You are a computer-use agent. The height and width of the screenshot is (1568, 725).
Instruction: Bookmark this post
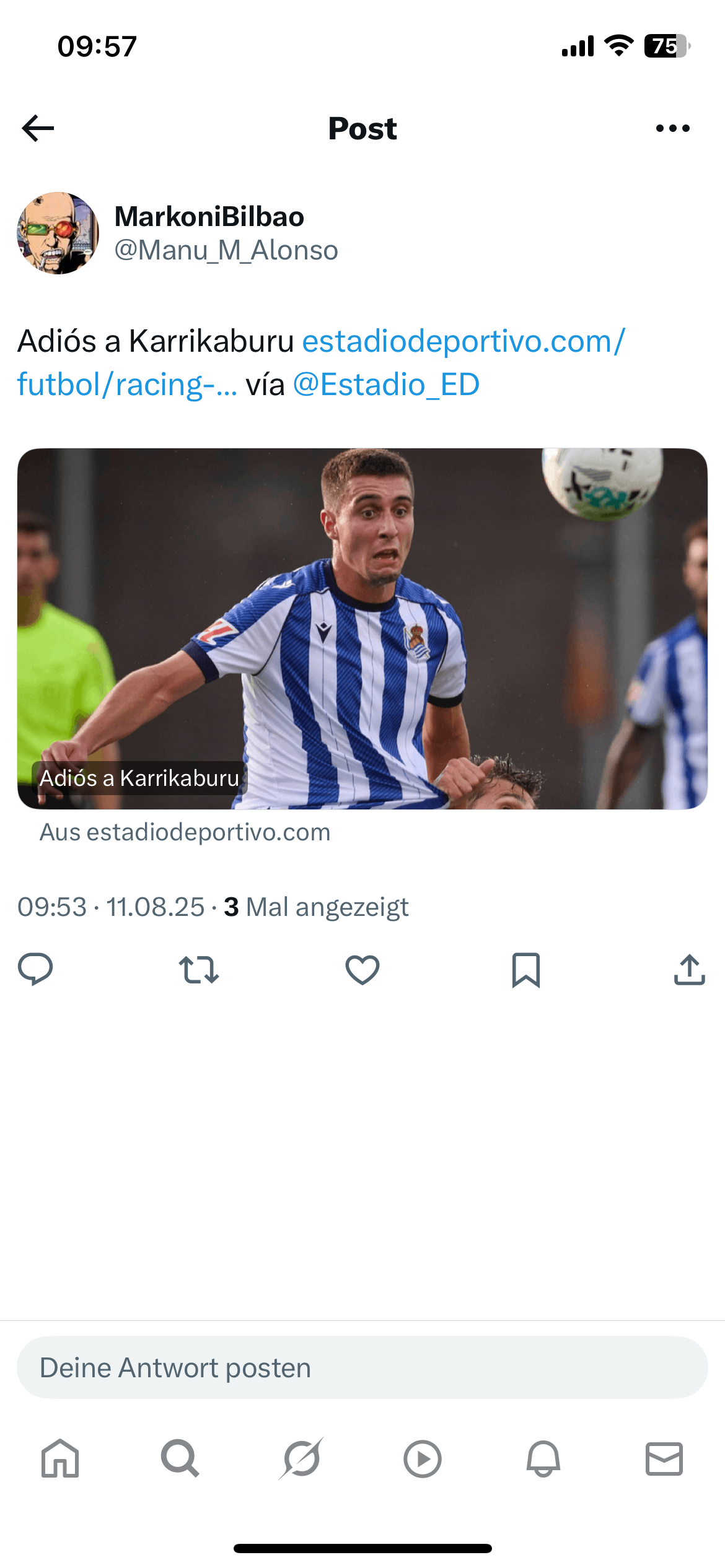pos(526,970)
